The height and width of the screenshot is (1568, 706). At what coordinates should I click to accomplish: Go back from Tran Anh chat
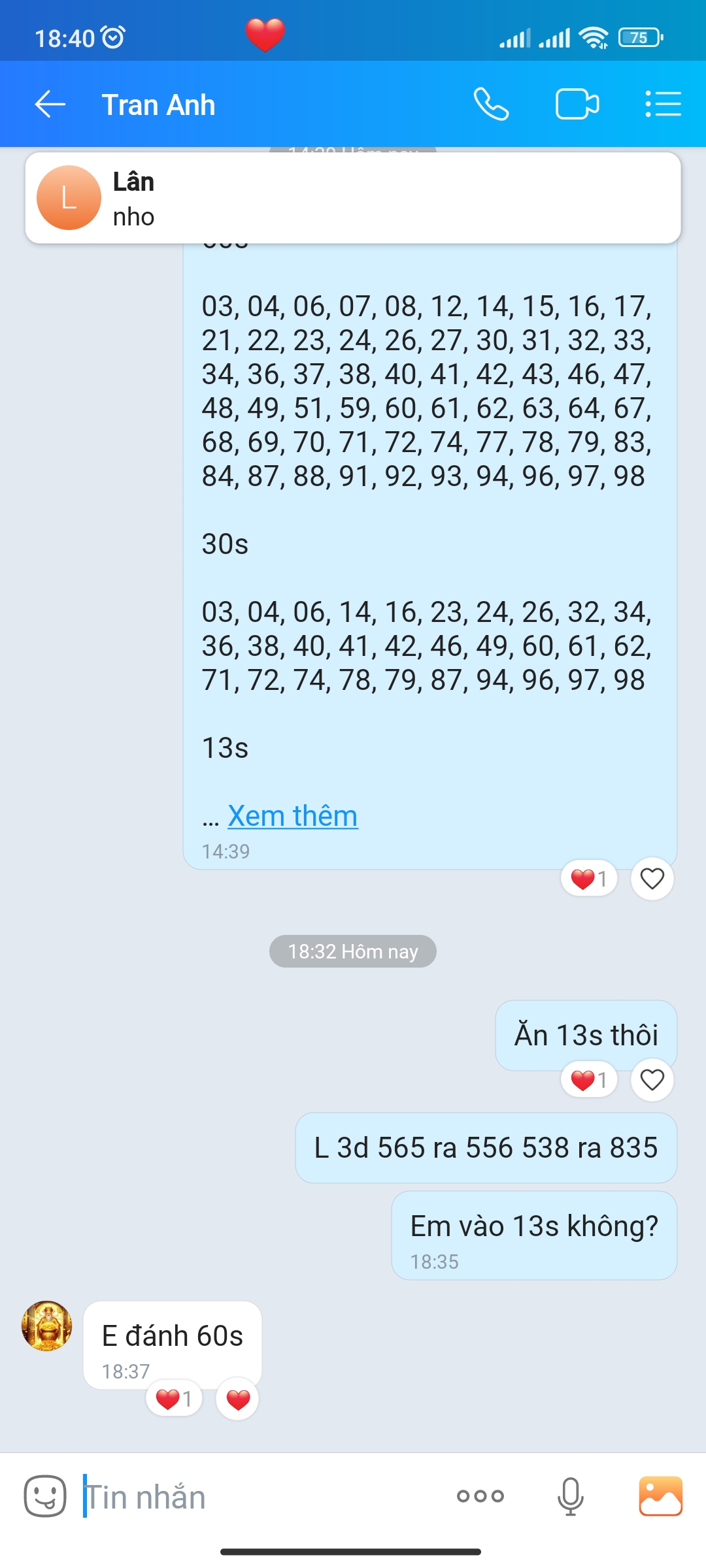[50, 105]
